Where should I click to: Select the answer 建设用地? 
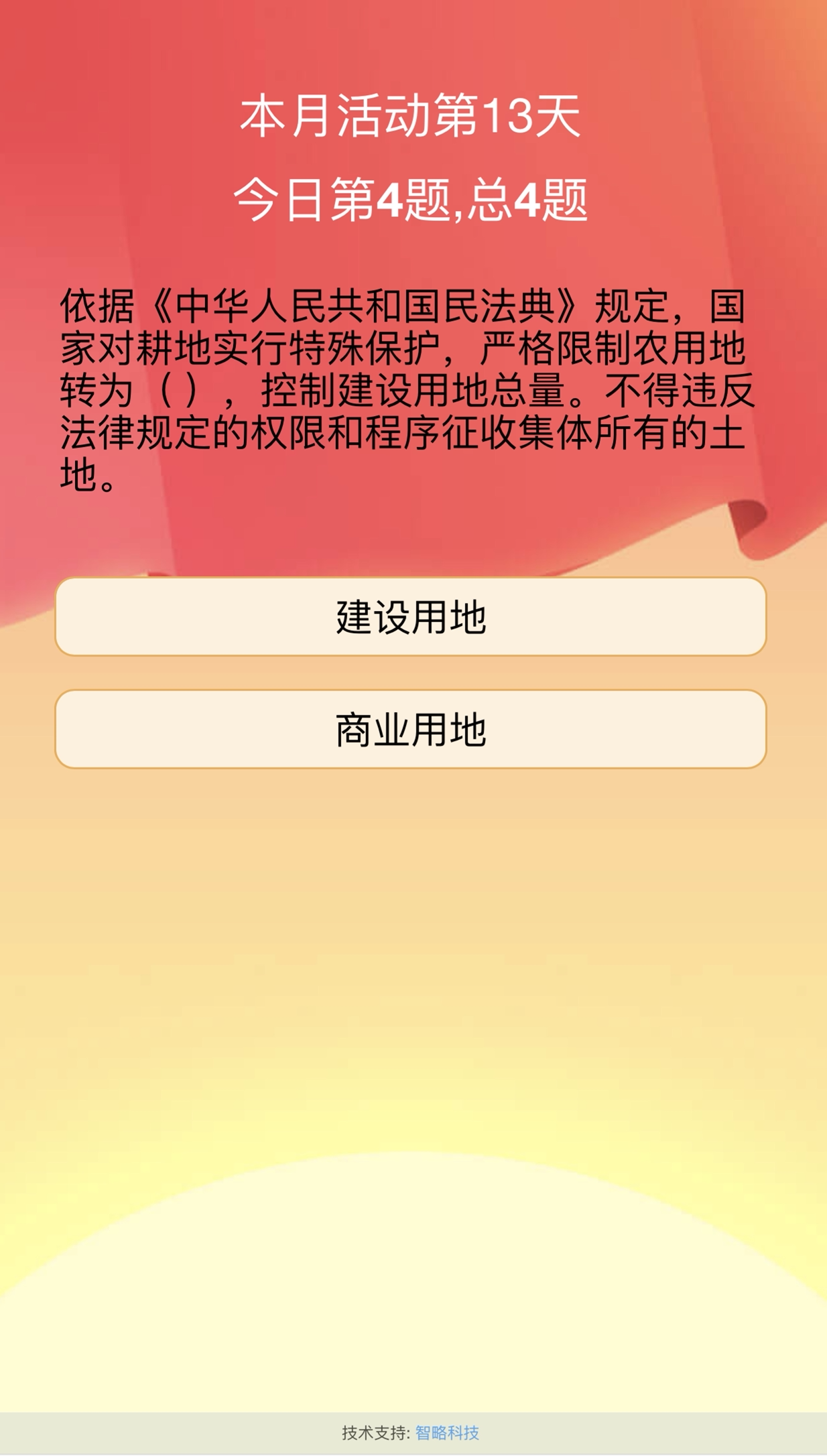pos(410,616)
